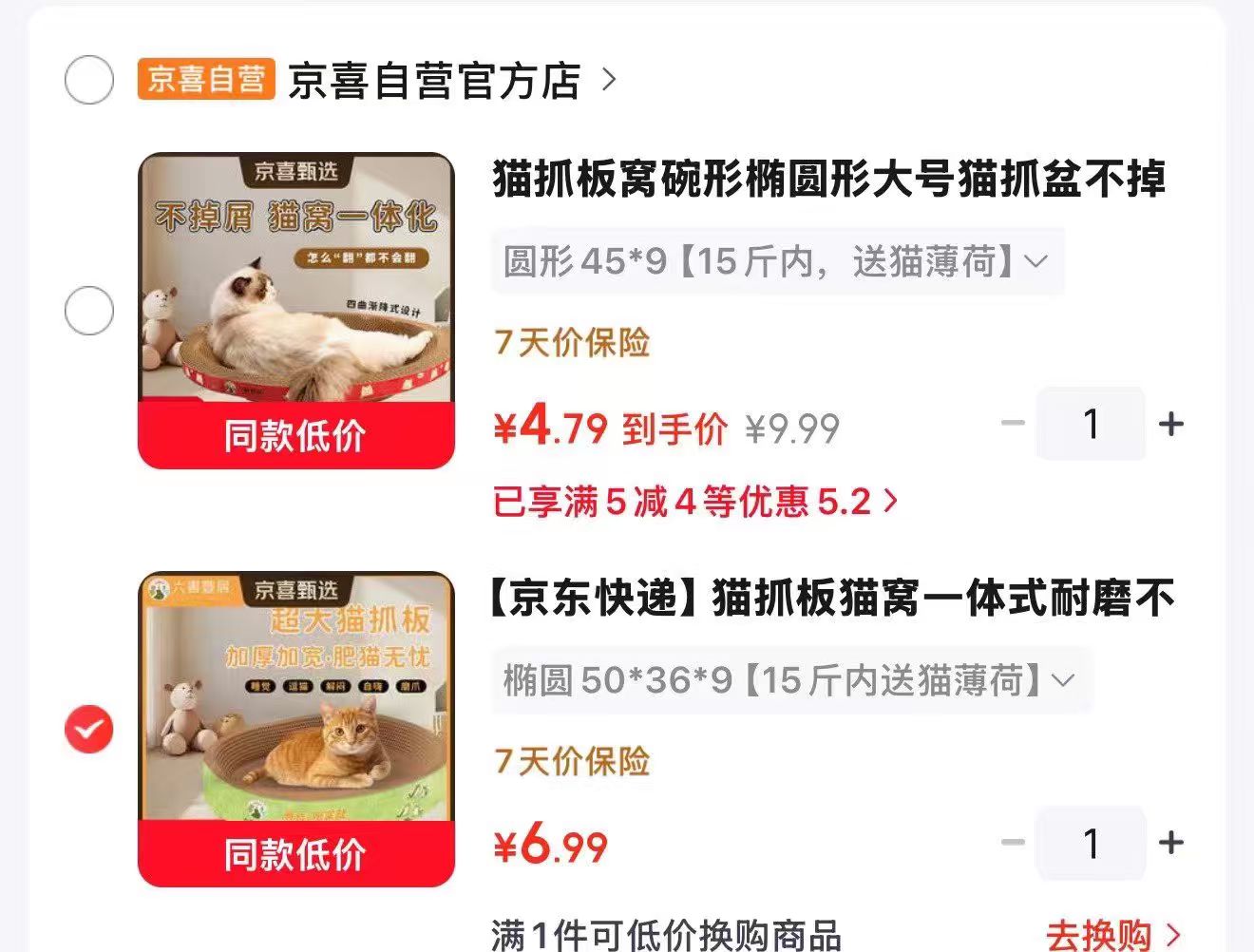This screenshot has width=1254, height=952.
Task: Edit quantity field of the ¥6.99 item
Action: (1092, 843)
